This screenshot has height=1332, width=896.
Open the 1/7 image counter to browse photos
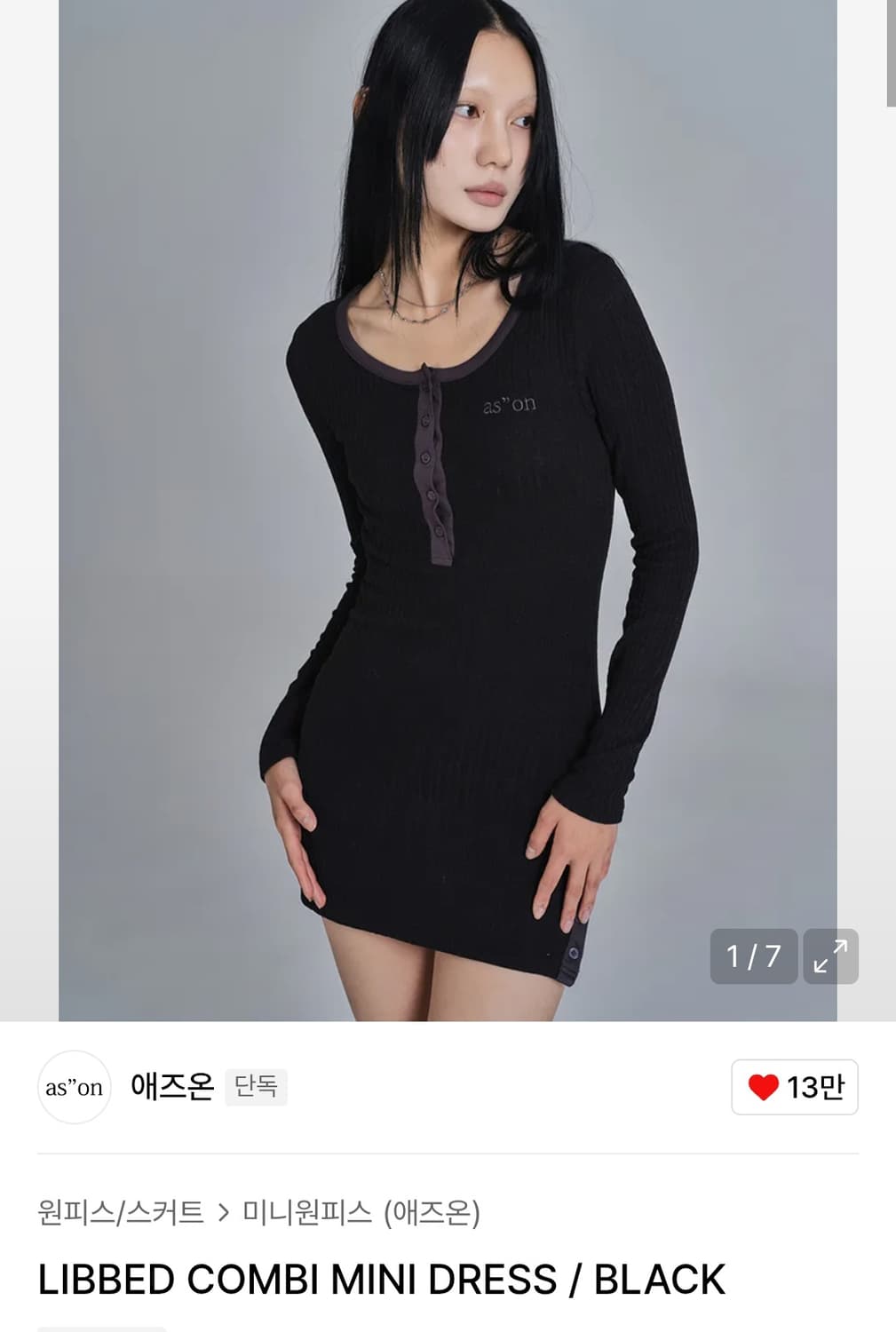click(753, 955)
